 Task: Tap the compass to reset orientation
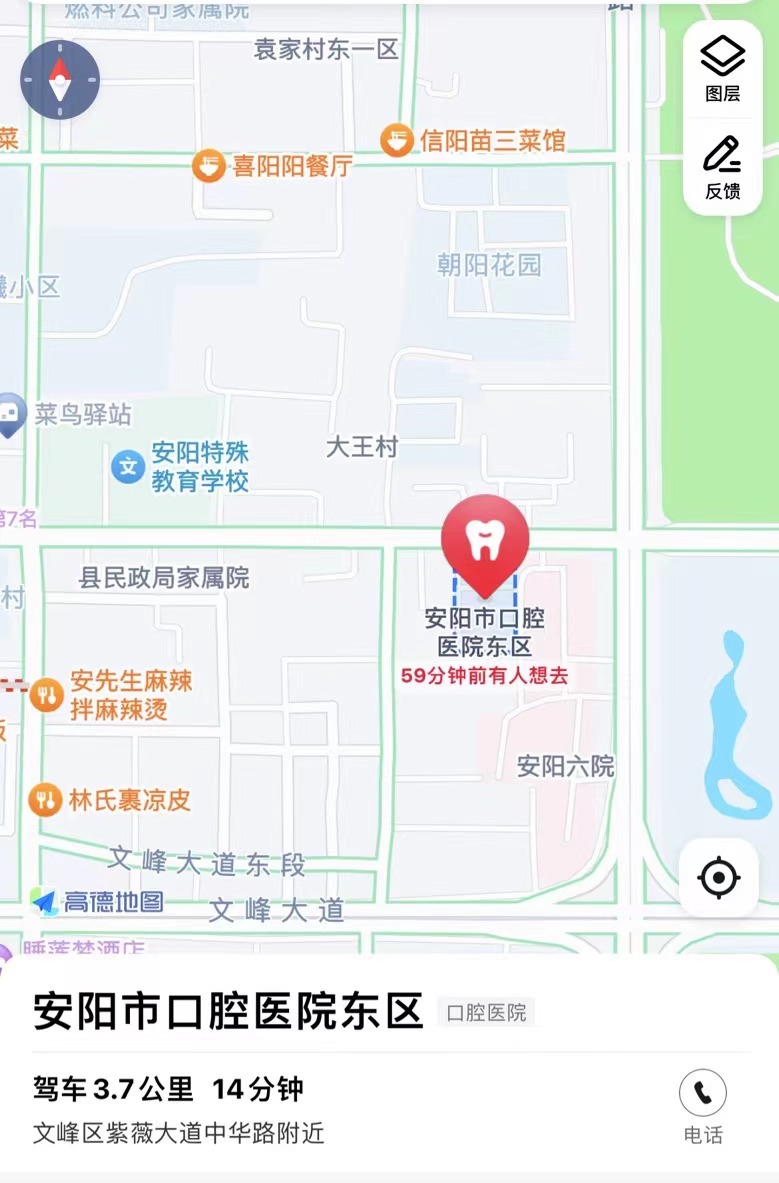[60, 80]
